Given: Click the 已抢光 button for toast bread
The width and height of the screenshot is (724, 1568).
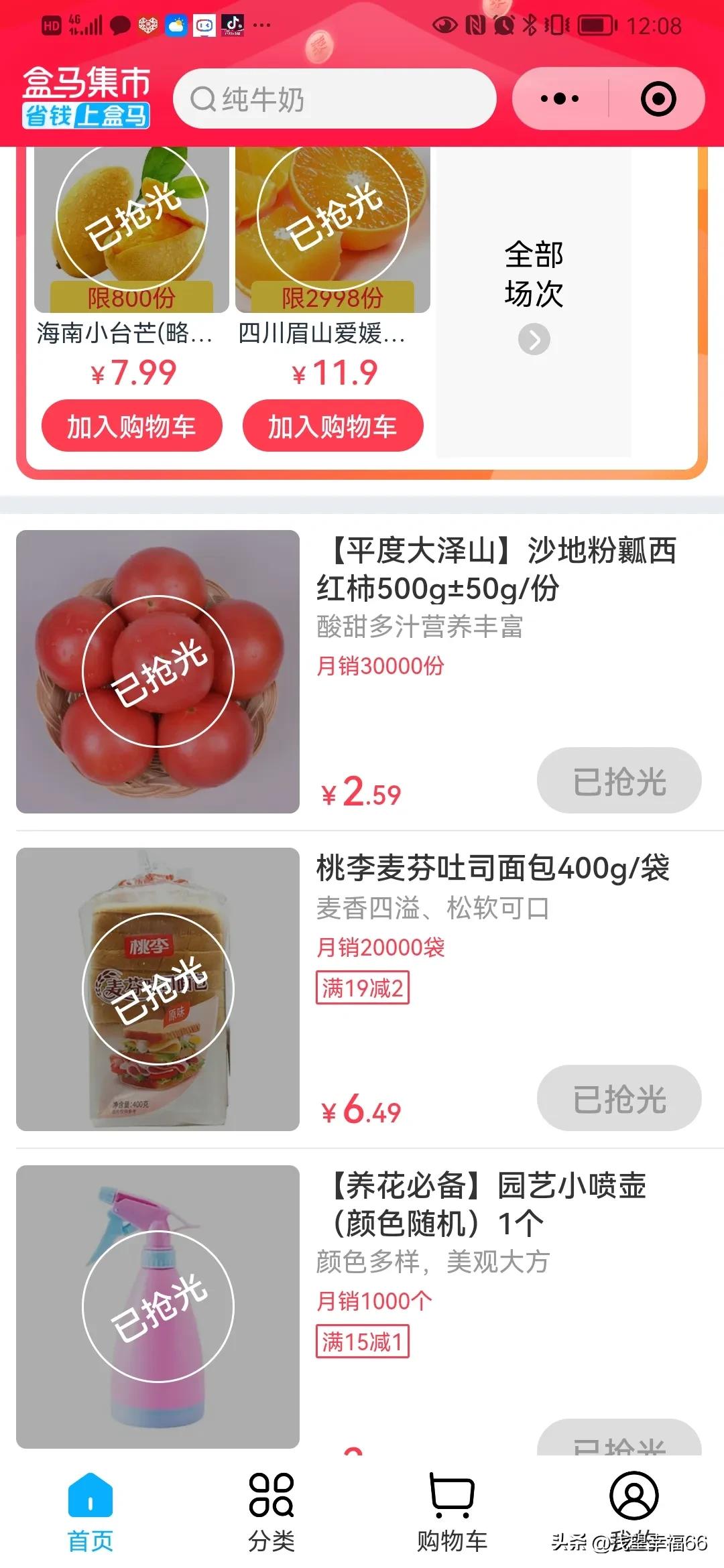Looking at the screenshot, I should [617, 1098].
